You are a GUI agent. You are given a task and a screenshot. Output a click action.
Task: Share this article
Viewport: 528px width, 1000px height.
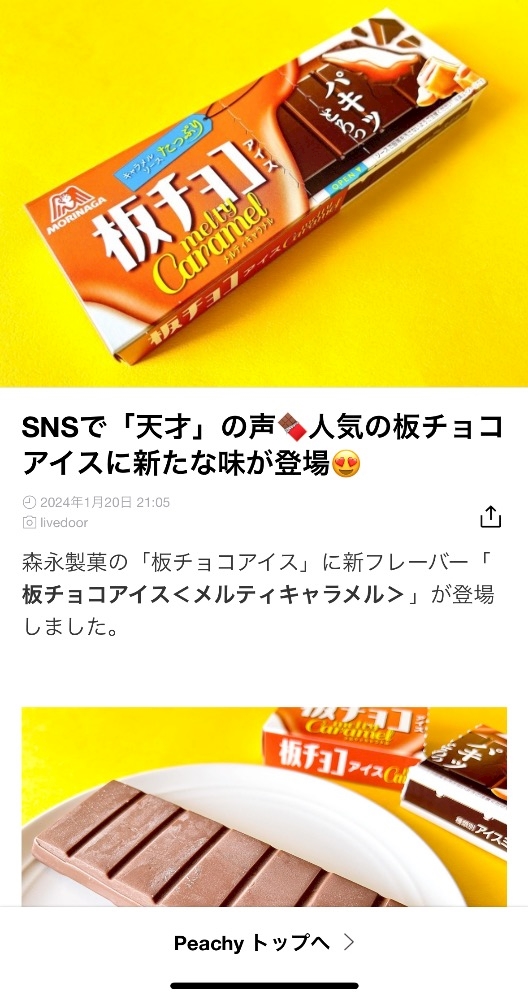click(x=490, y=517)
